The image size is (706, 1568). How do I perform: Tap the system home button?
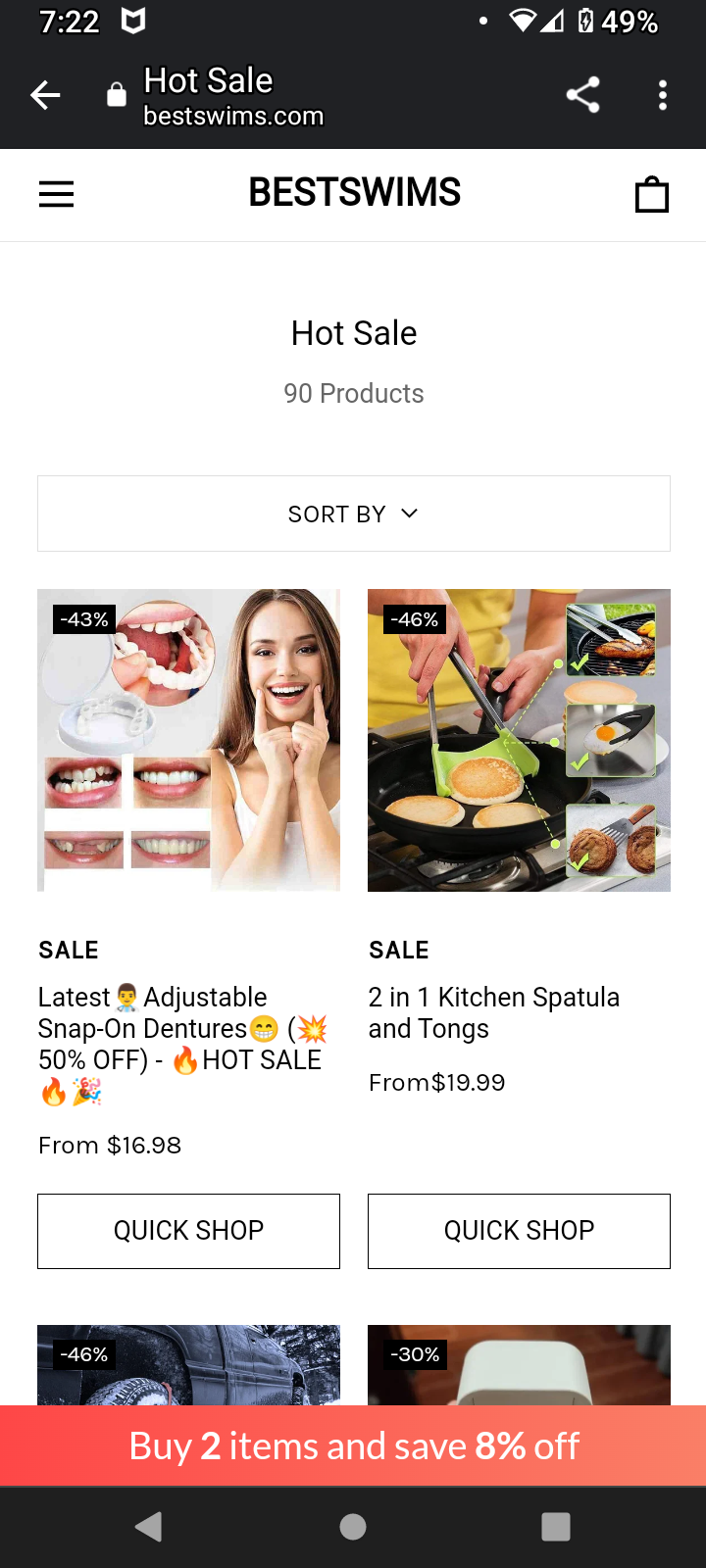(353, 1527)
